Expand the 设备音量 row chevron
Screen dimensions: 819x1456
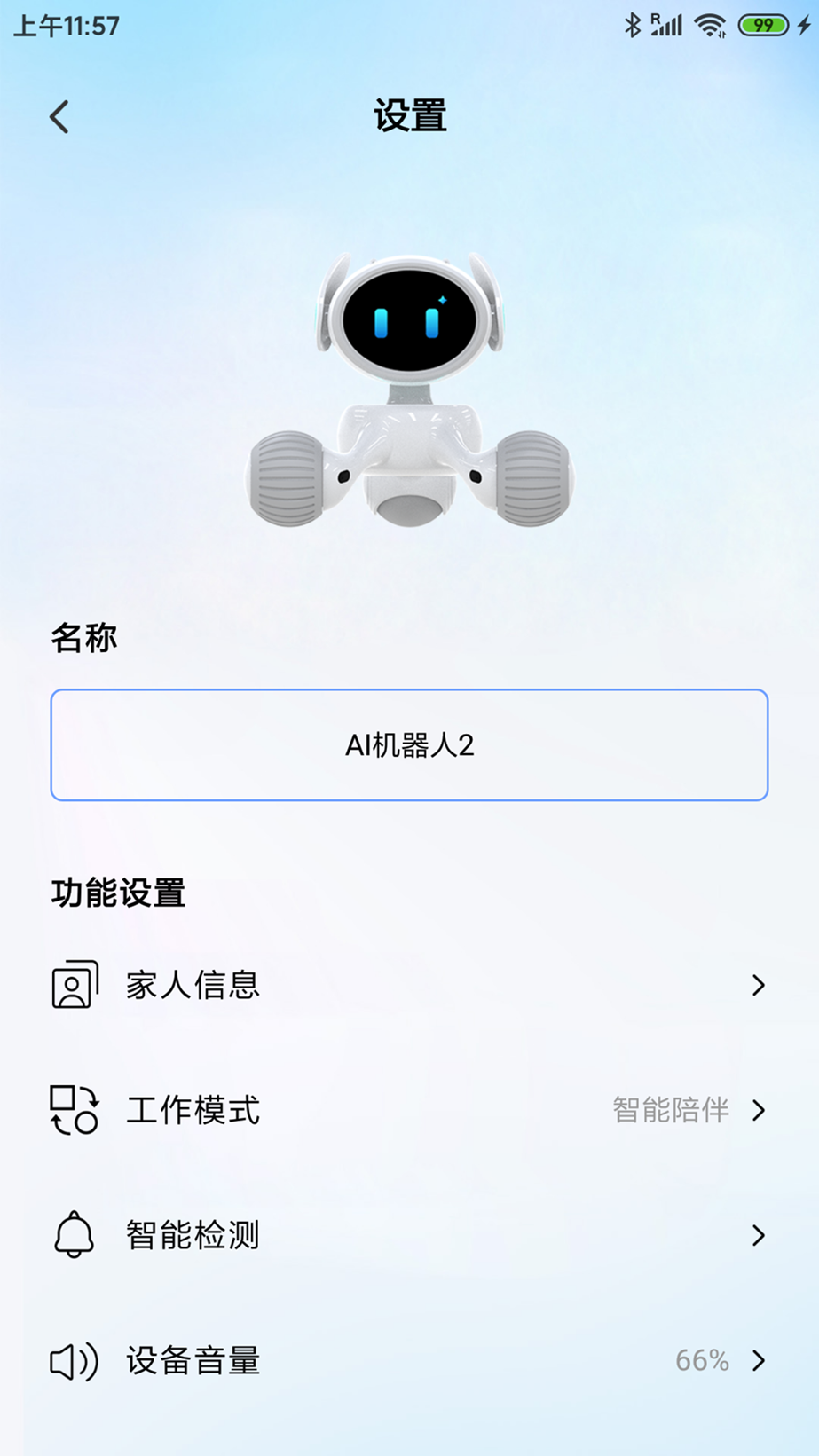[x=759, y=1360]
